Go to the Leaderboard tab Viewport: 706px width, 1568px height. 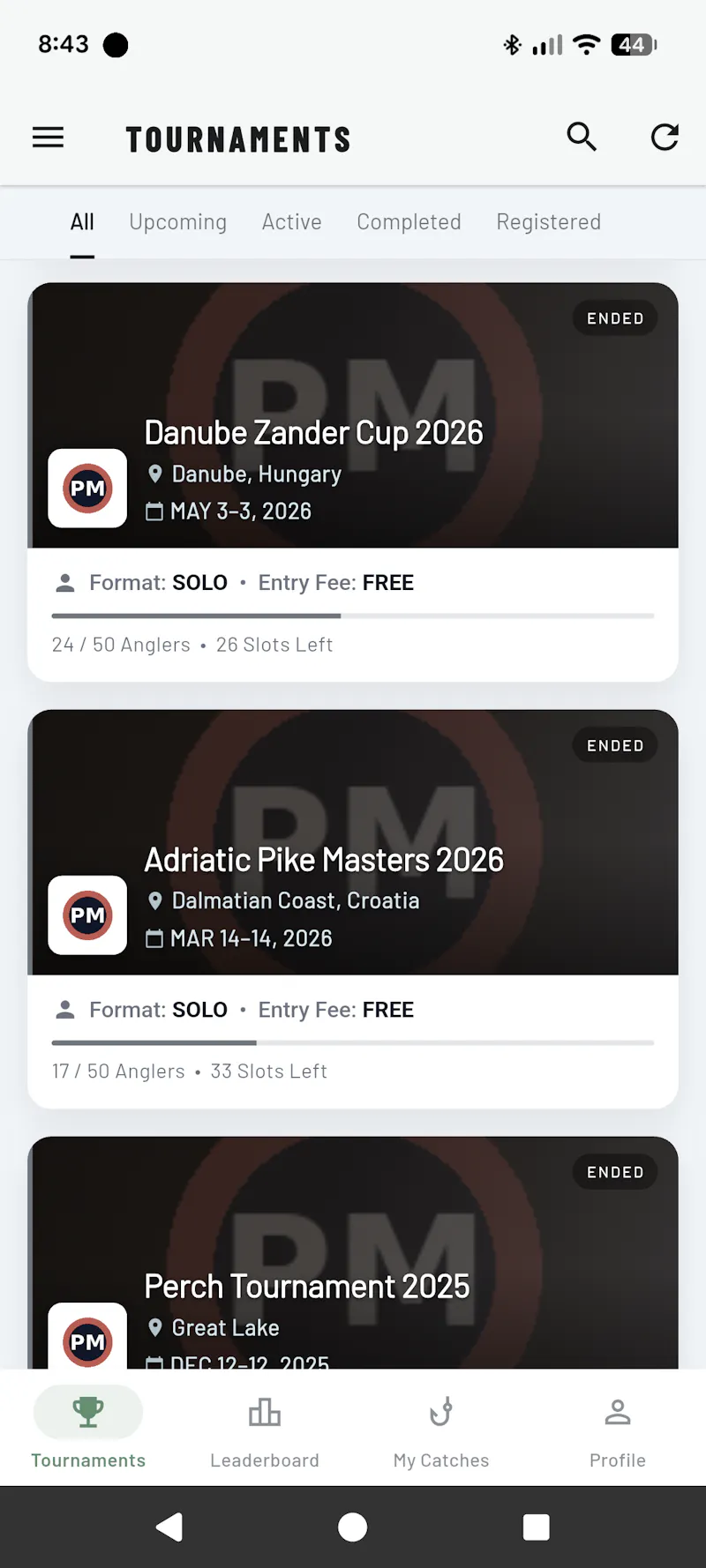tap(265, 1427)
